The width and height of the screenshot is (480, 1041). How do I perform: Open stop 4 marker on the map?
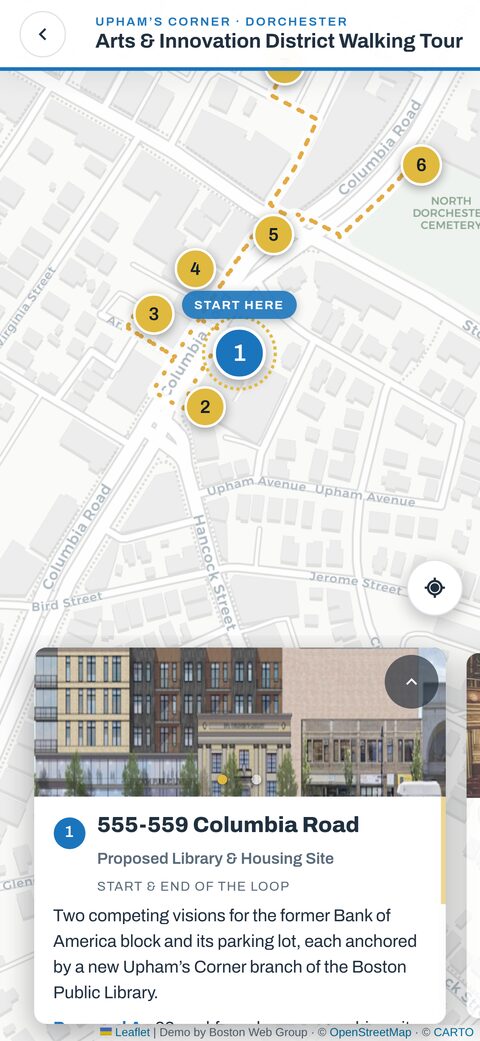tap(195, 269)
